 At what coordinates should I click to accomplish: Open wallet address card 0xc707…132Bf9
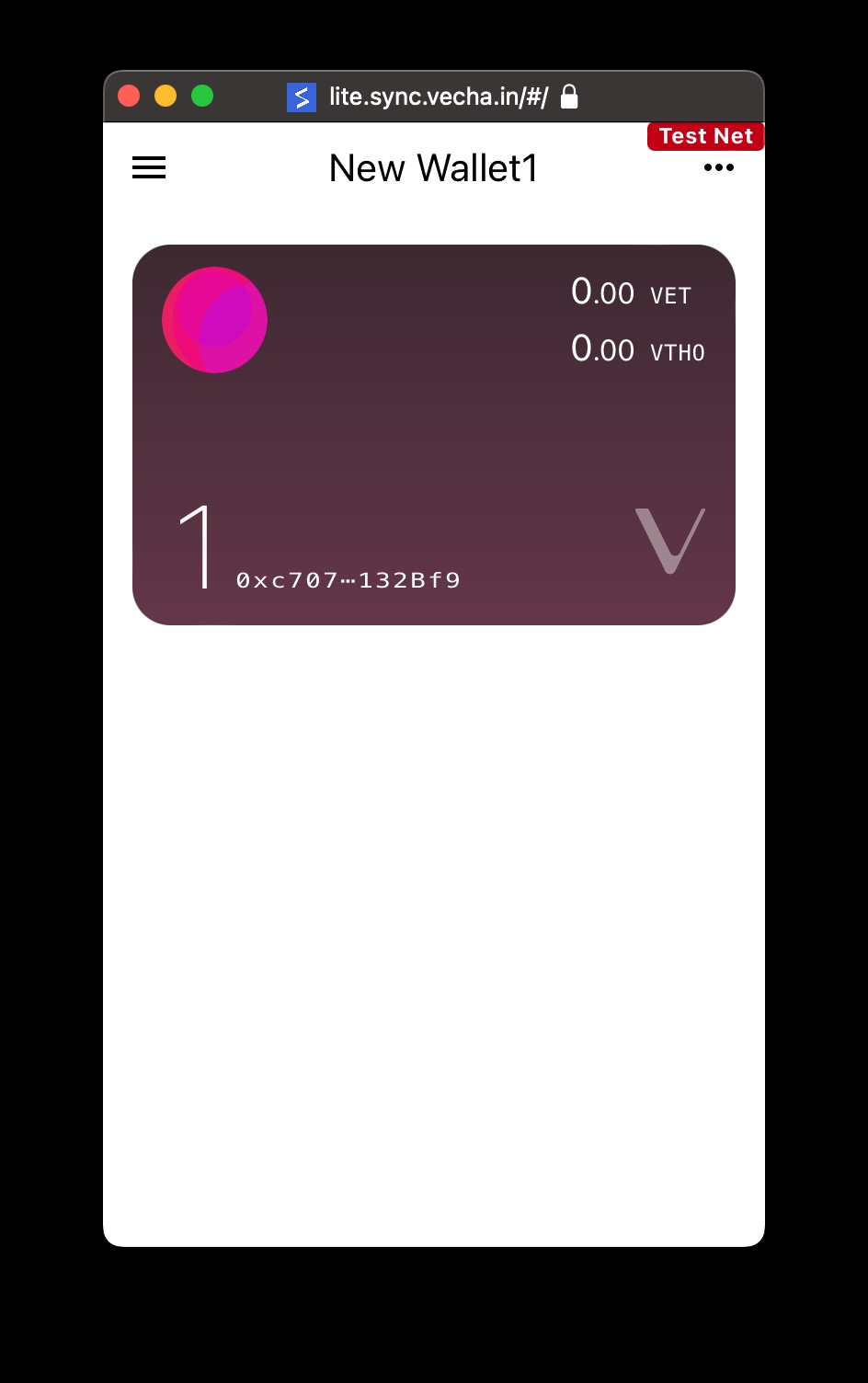pyautogui.click(x=433, y=434)
